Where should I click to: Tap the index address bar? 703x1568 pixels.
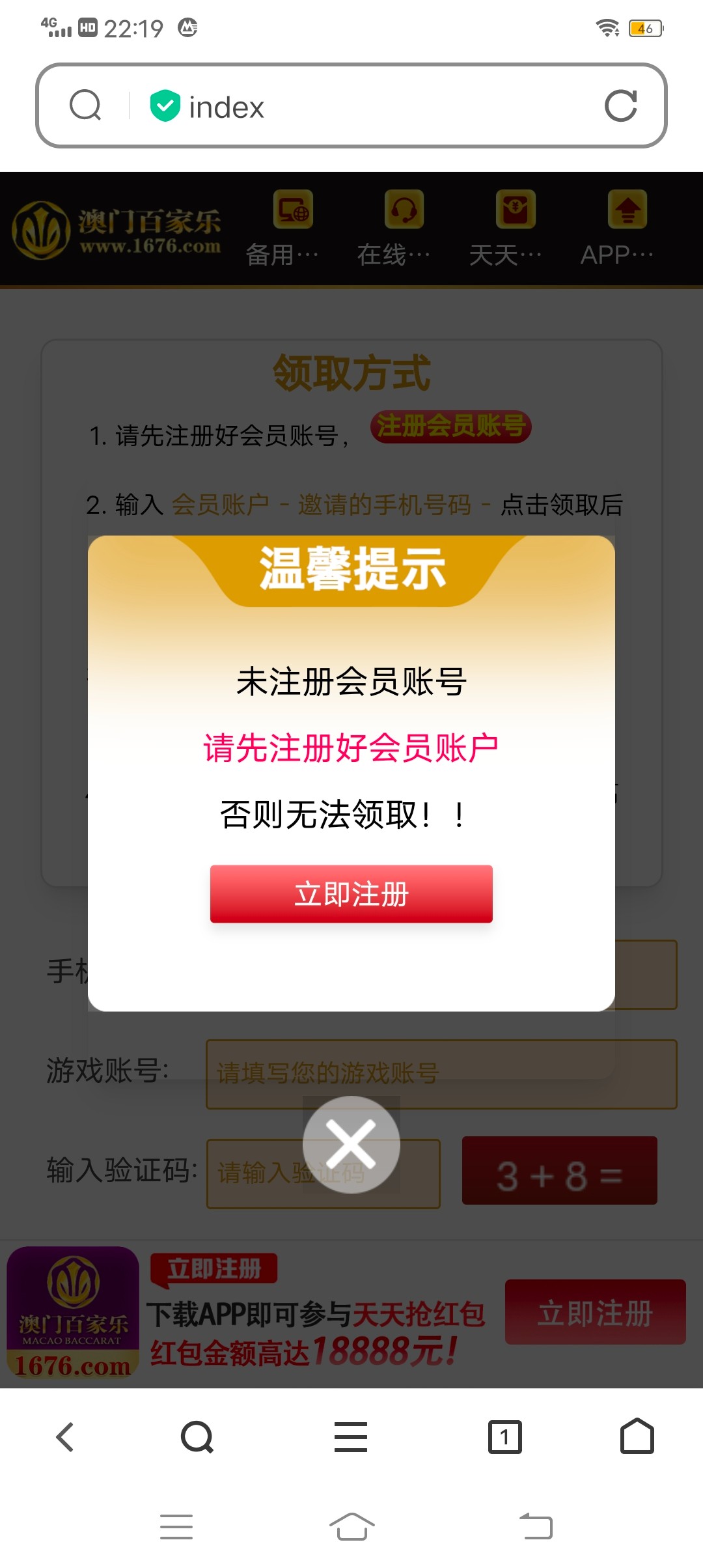365,106
